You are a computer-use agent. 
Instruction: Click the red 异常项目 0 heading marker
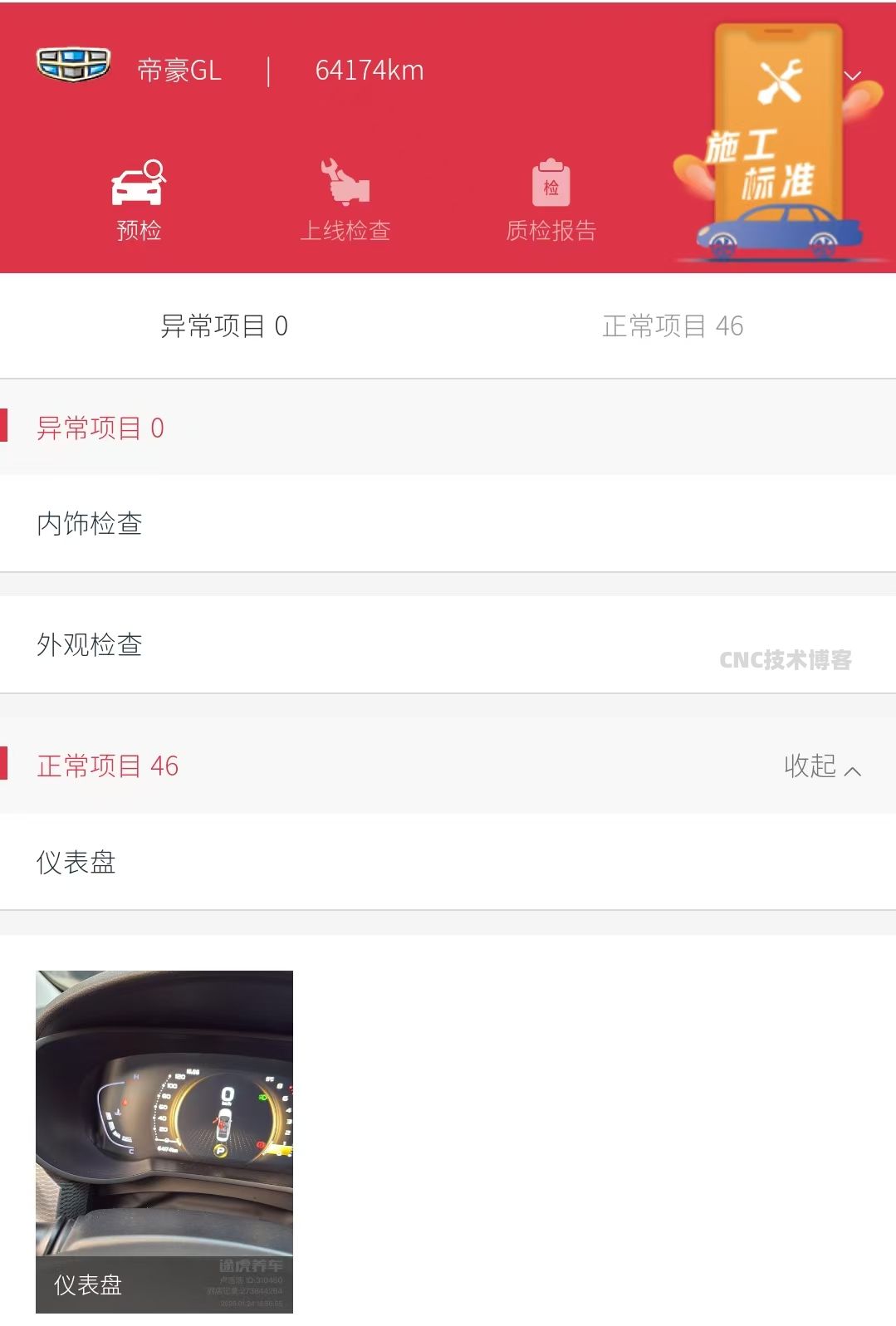(x=100, y=427)
